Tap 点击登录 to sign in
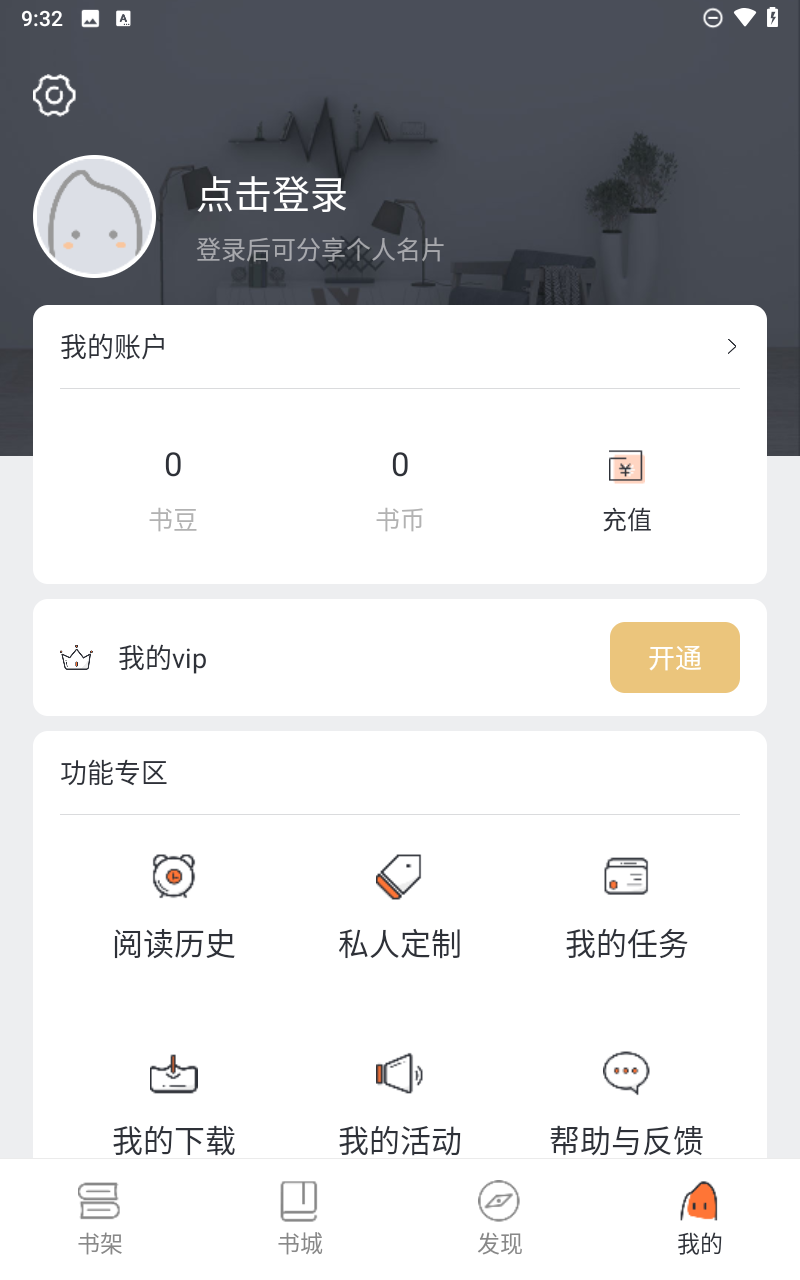 pos(272,194)
